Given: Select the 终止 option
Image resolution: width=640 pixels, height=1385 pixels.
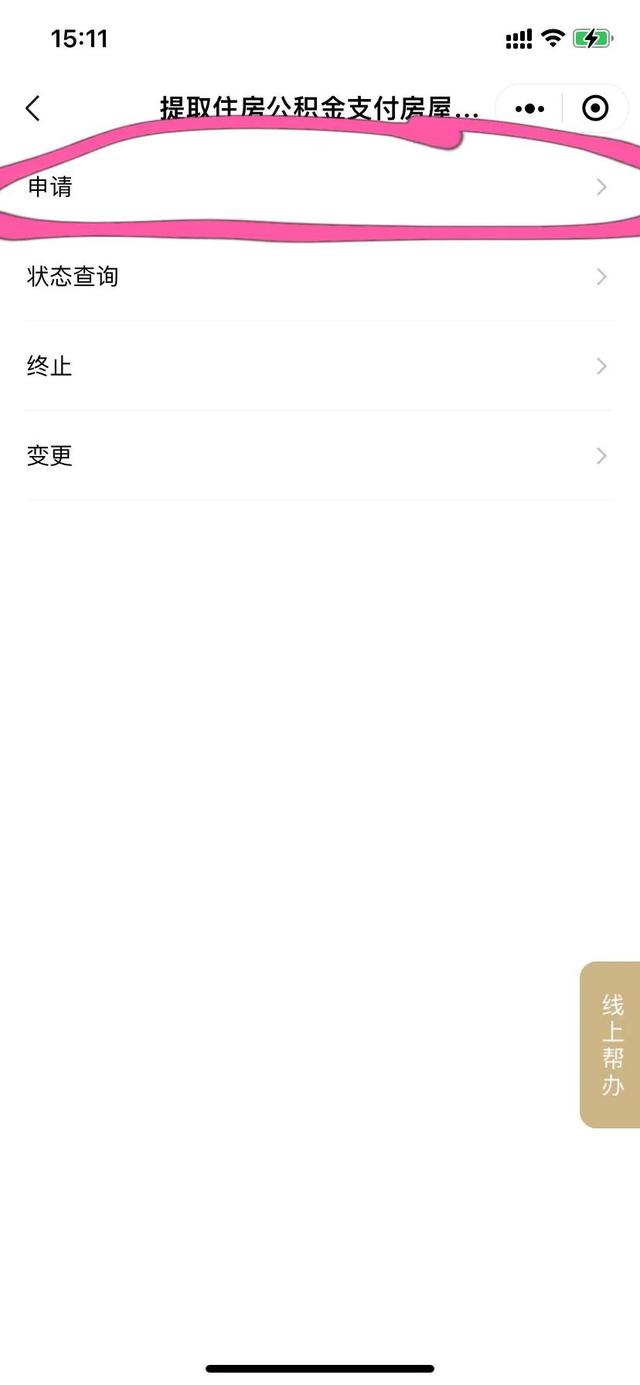Looking at the screenshot, I should [x=320, y=366].
